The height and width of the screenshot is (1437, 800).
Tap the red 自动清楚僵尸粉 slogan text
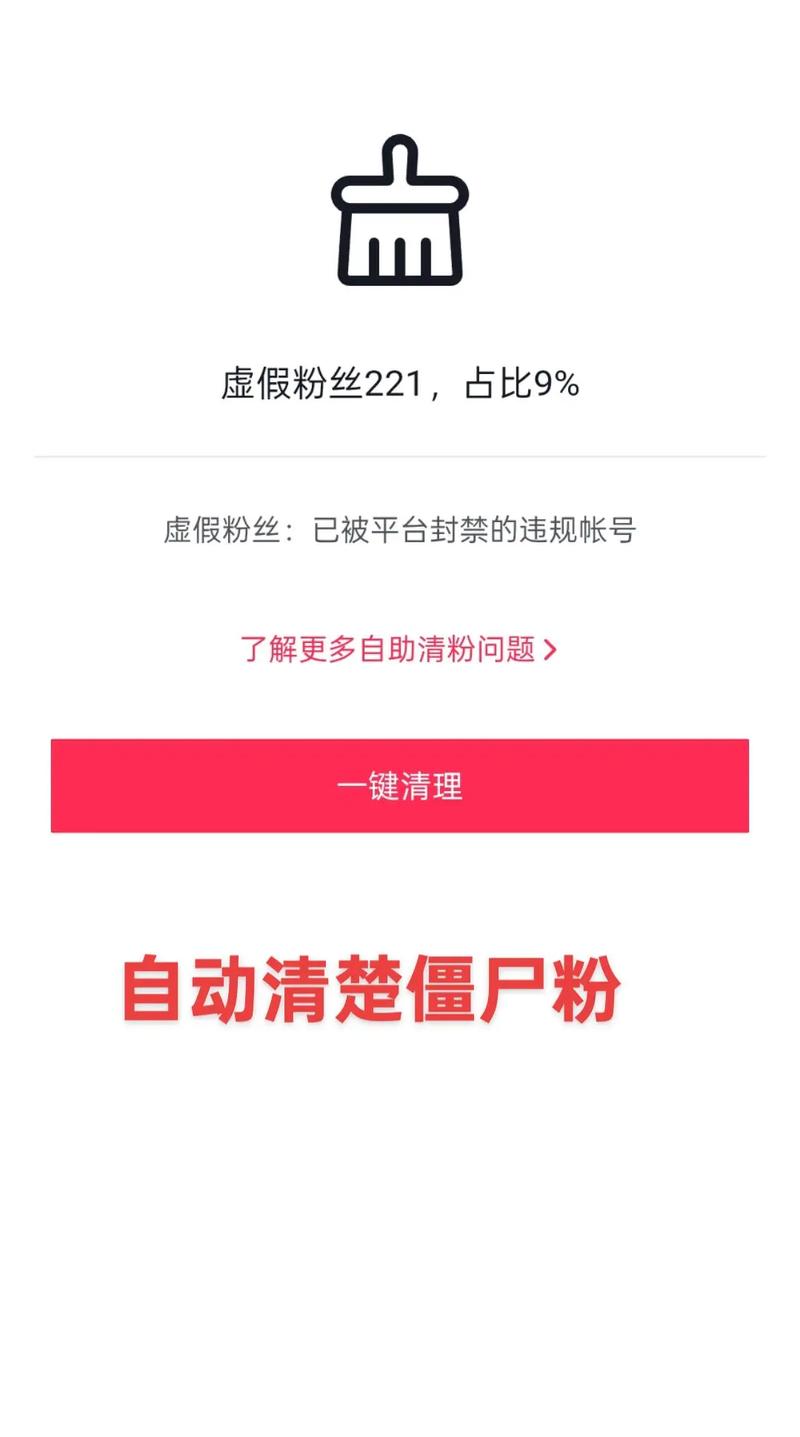point(373,988)
